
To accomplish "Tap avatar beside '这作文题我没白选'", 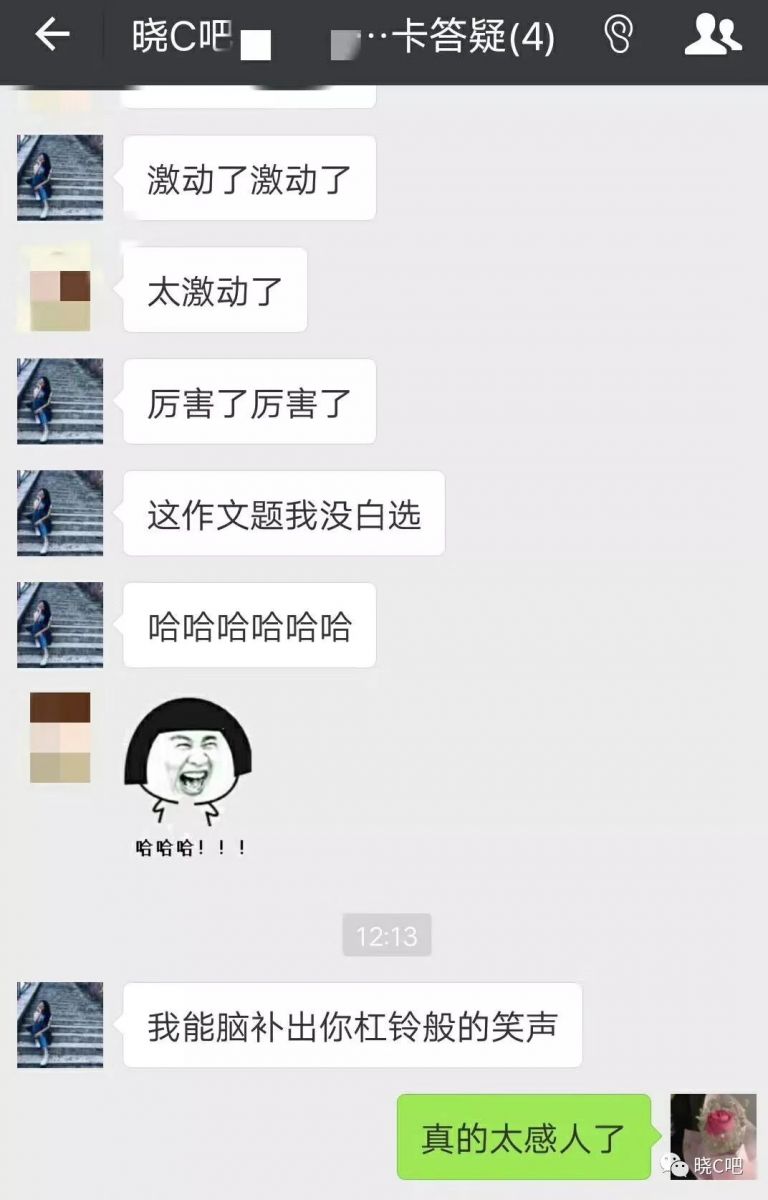I will point(60,514).
